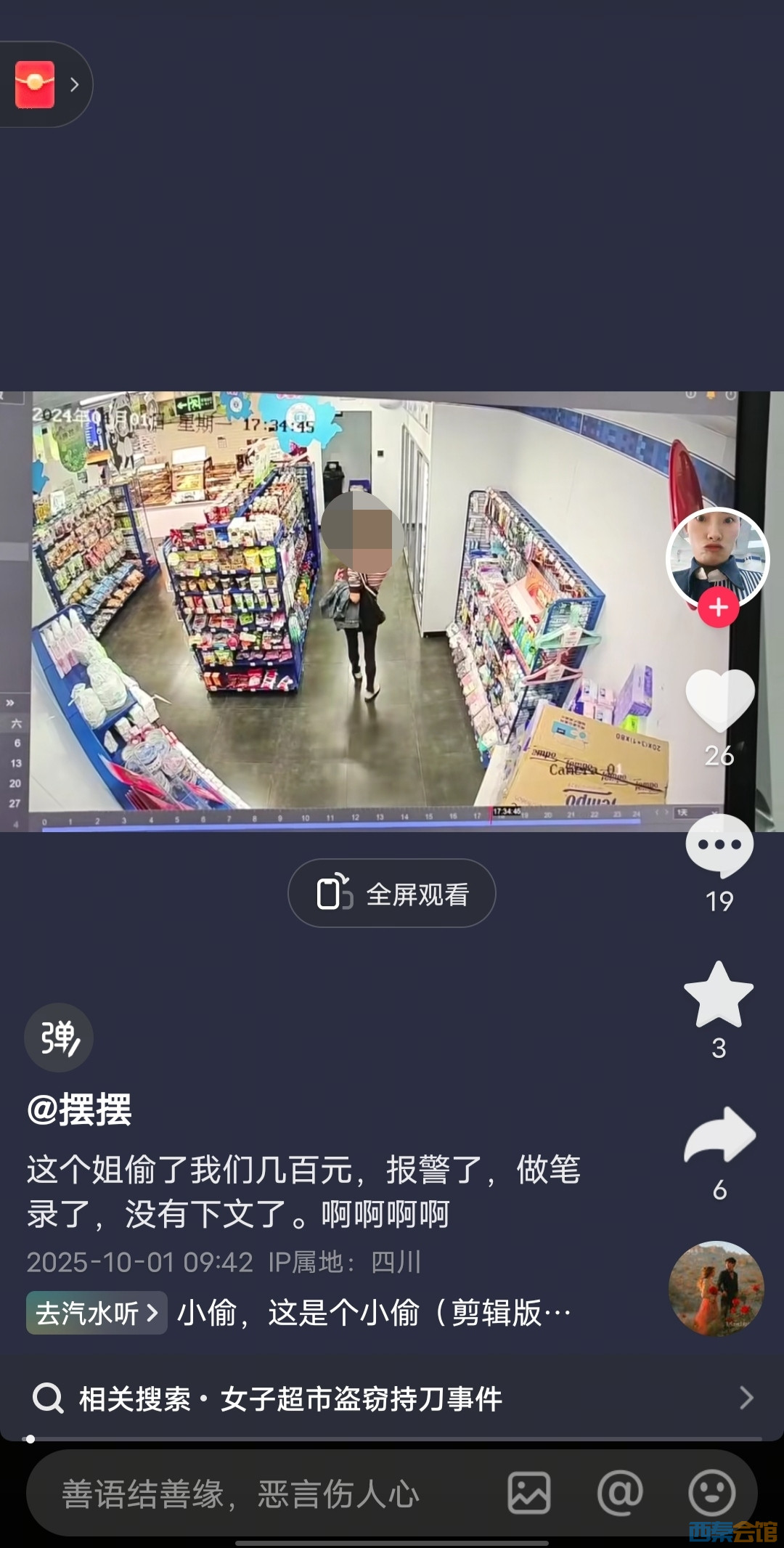The height and width of the screenshot is (1548, 784).
Task: Tap the video progress bar
Action: pos(392,1438)
